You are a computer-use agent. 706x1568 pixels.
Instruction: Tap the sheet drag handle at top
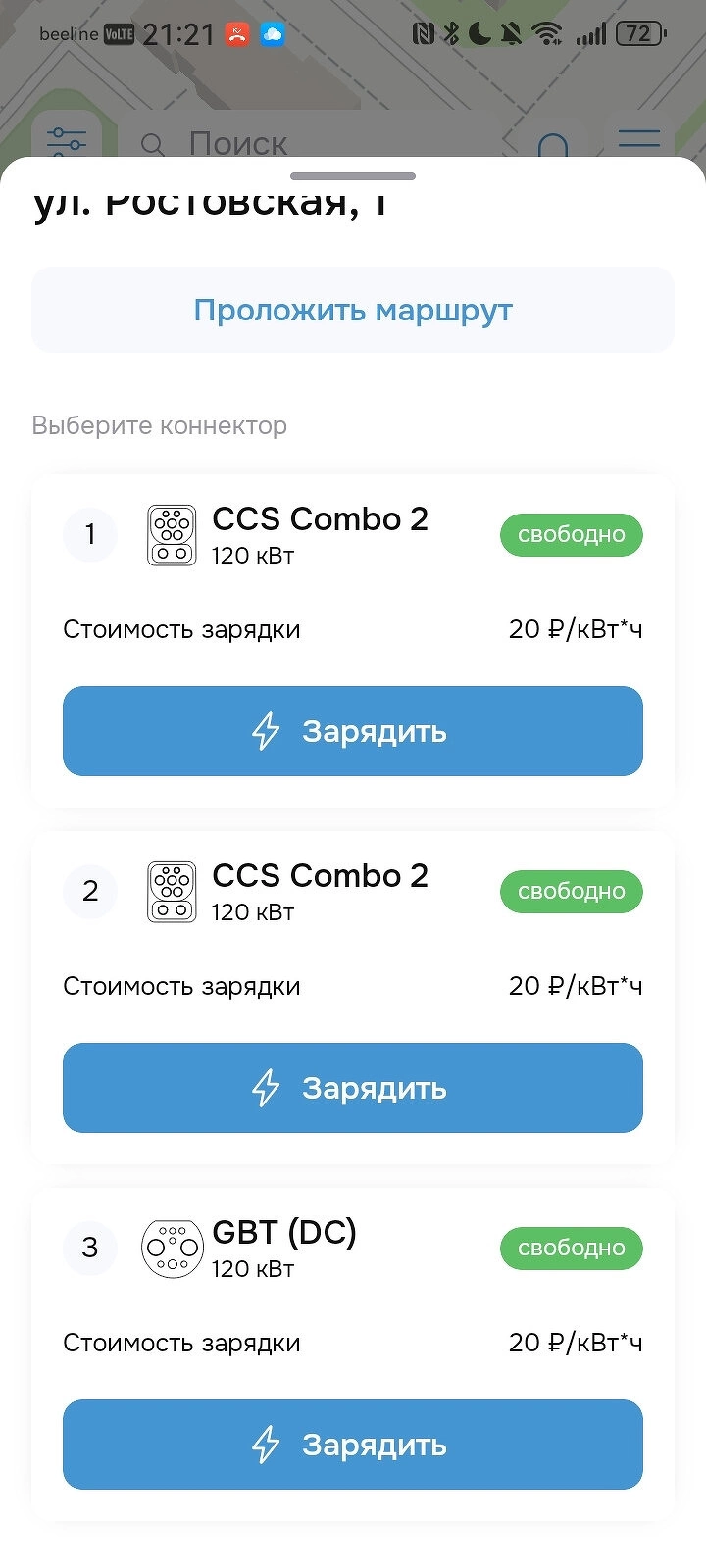tap(353, 176)
